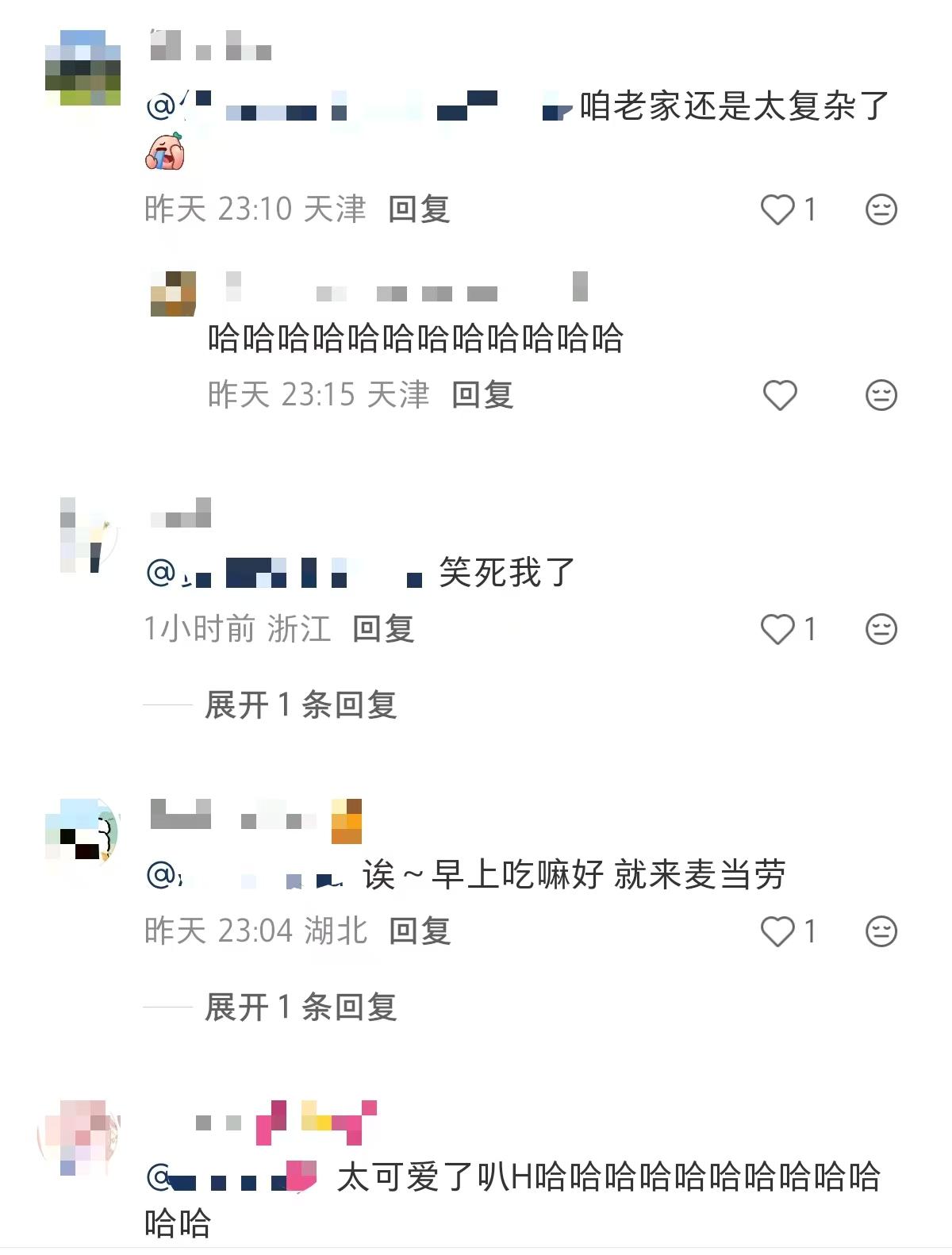
Task: Open avatar of the 太可爱了 commenter
Action: pyautogui.click(x=79, y=1137)
